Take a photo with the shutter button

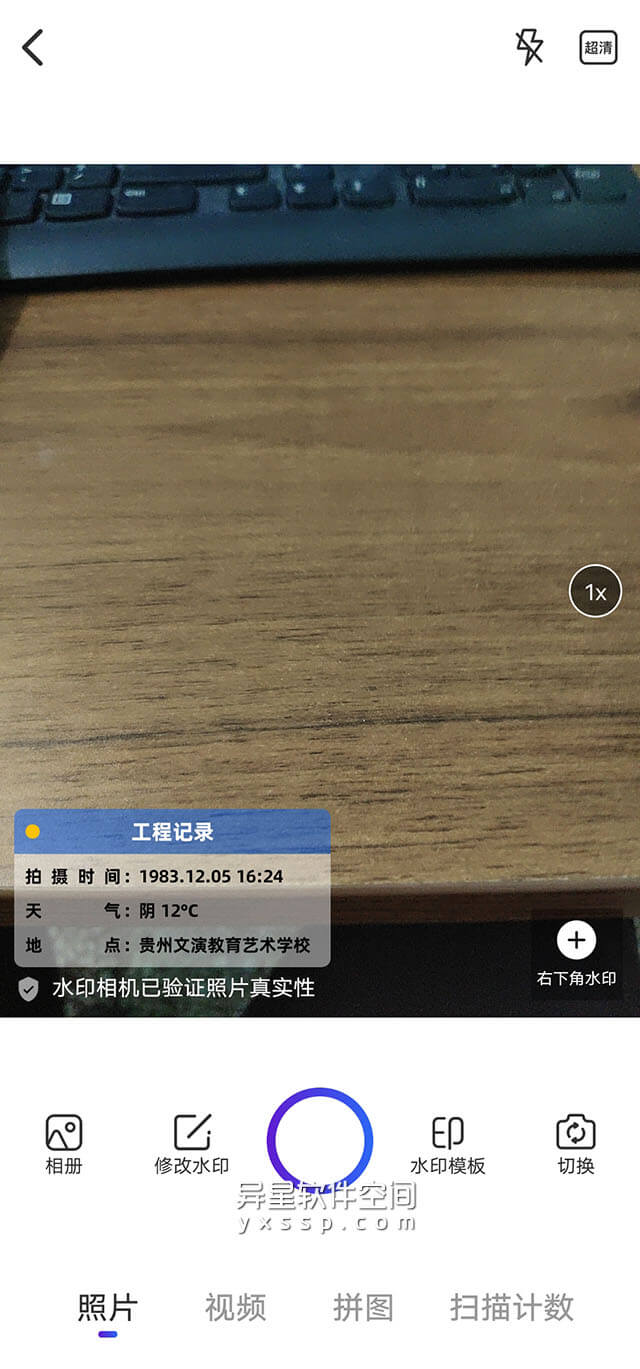pos(320,1139)
